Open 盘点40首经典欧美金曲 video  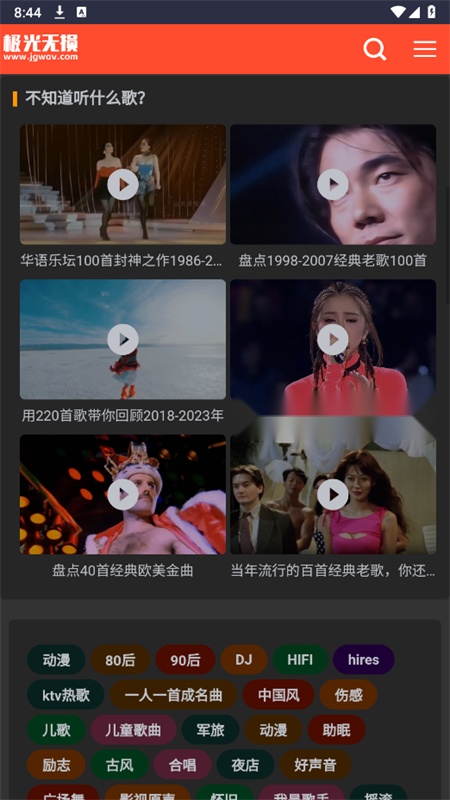122,494
